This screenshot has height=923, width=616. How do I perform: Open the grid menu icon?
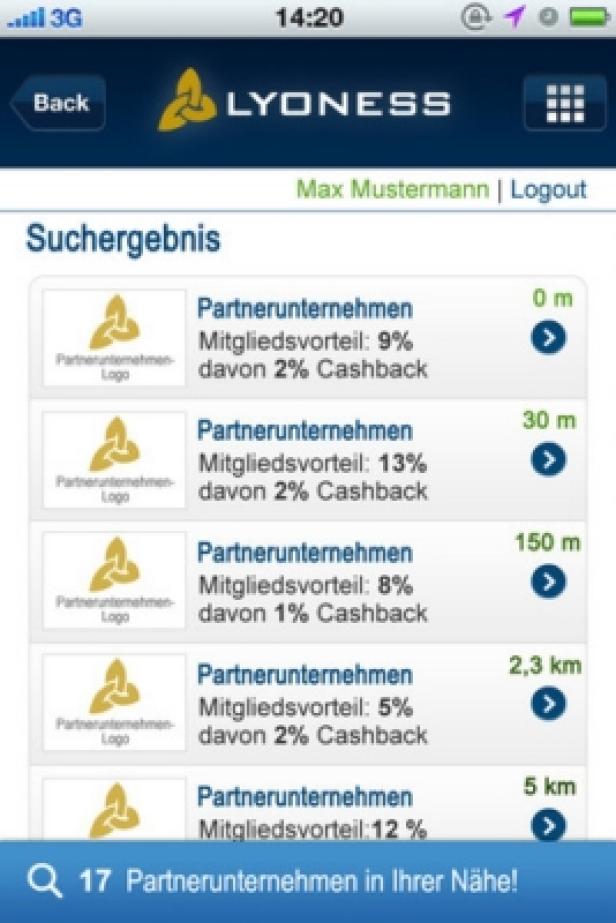(565, 103)
